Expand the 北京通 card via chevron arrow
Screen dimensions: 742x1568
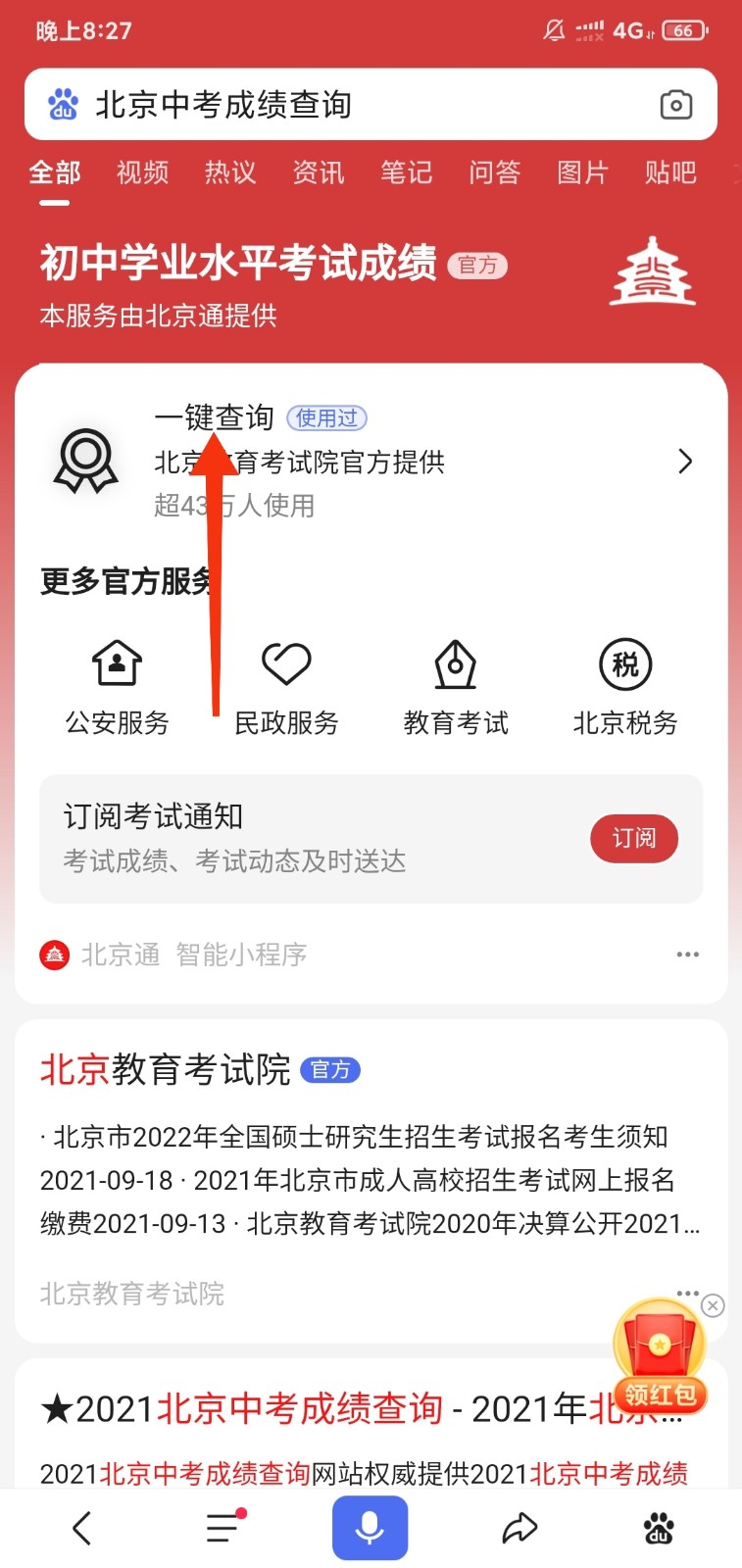(x=685, y=461)
